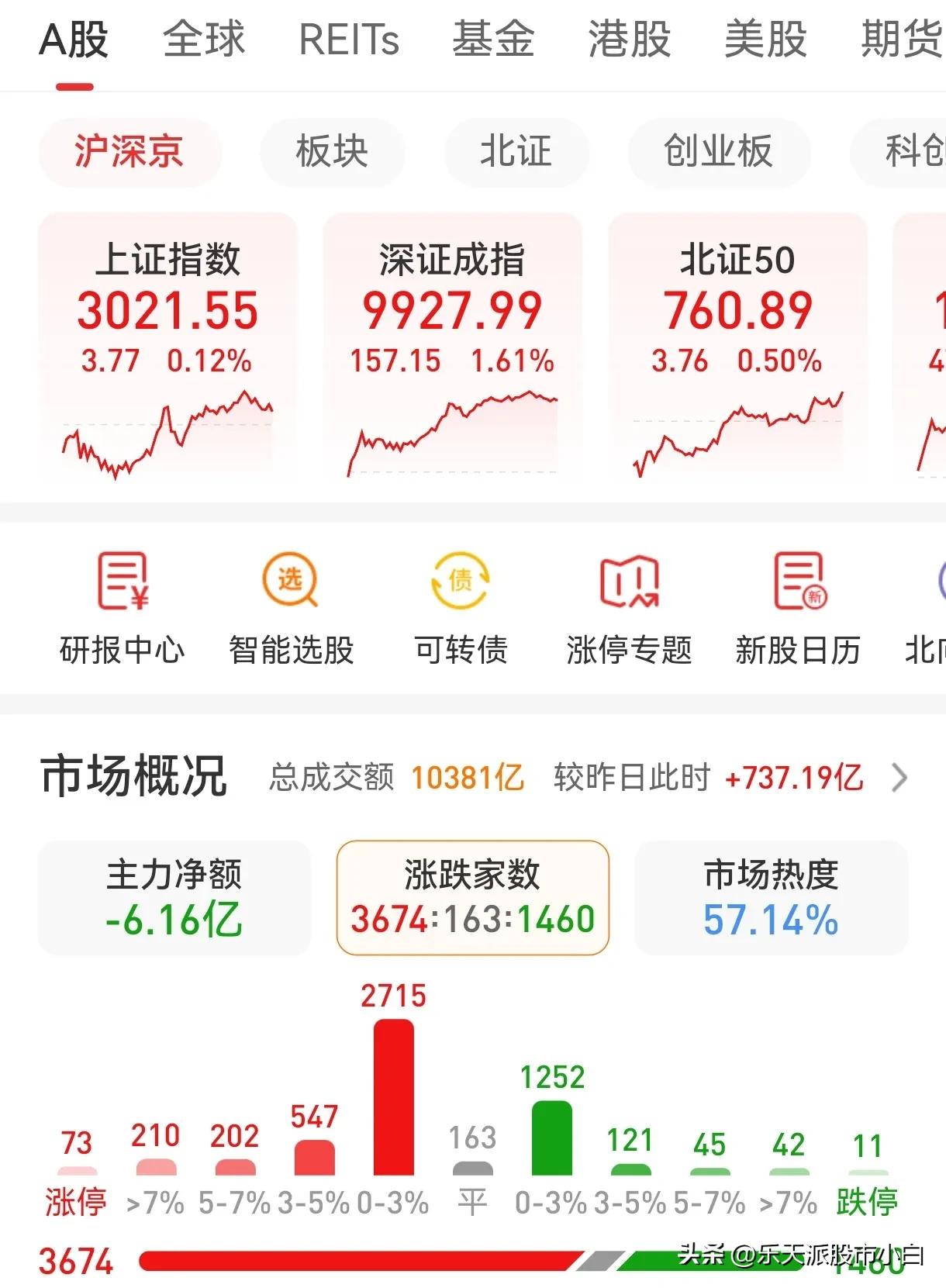The height and width of the screenshot is (1288, 946).
Task: Tap the 深证成指 index chart card
Action: pyautogui.click(x=454, y=349)
